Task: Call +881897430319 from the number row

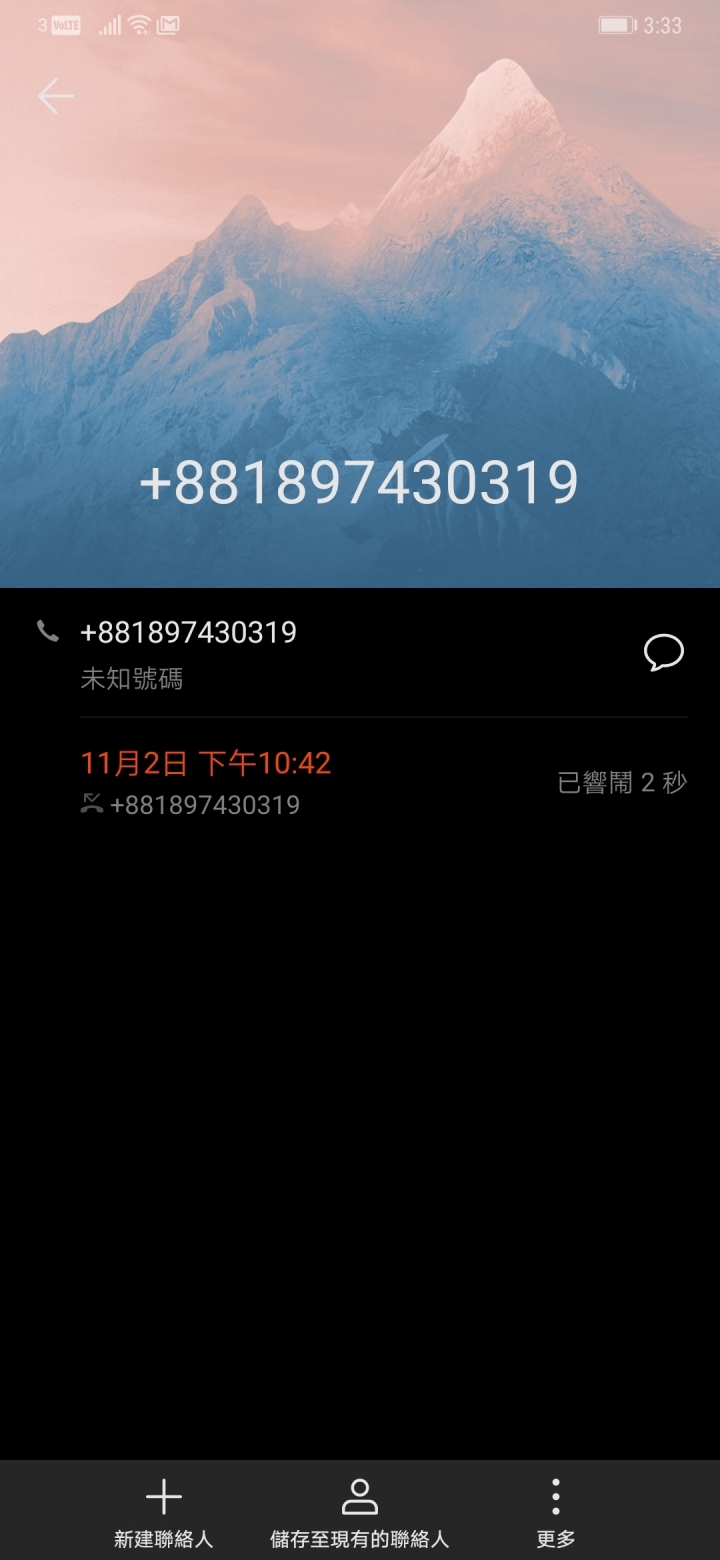Action: pos(188,633)
